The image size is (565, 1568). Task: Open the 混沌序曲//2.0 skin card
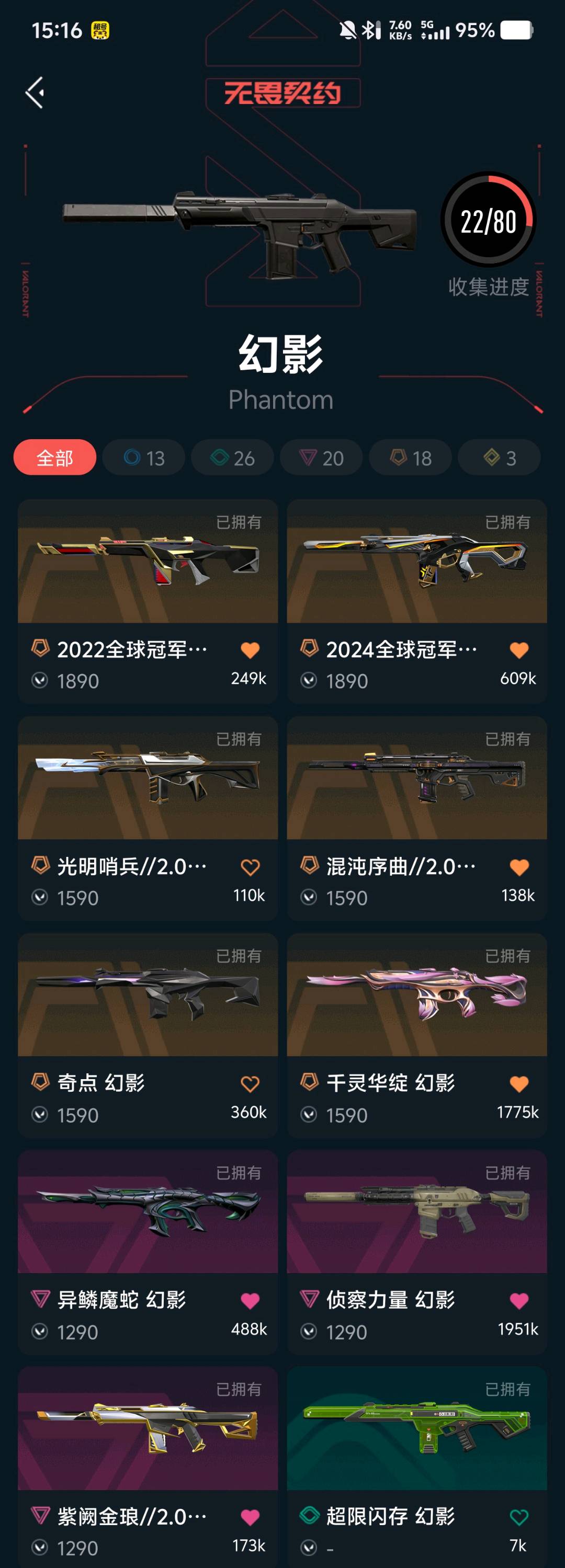(x=416, y=778)
